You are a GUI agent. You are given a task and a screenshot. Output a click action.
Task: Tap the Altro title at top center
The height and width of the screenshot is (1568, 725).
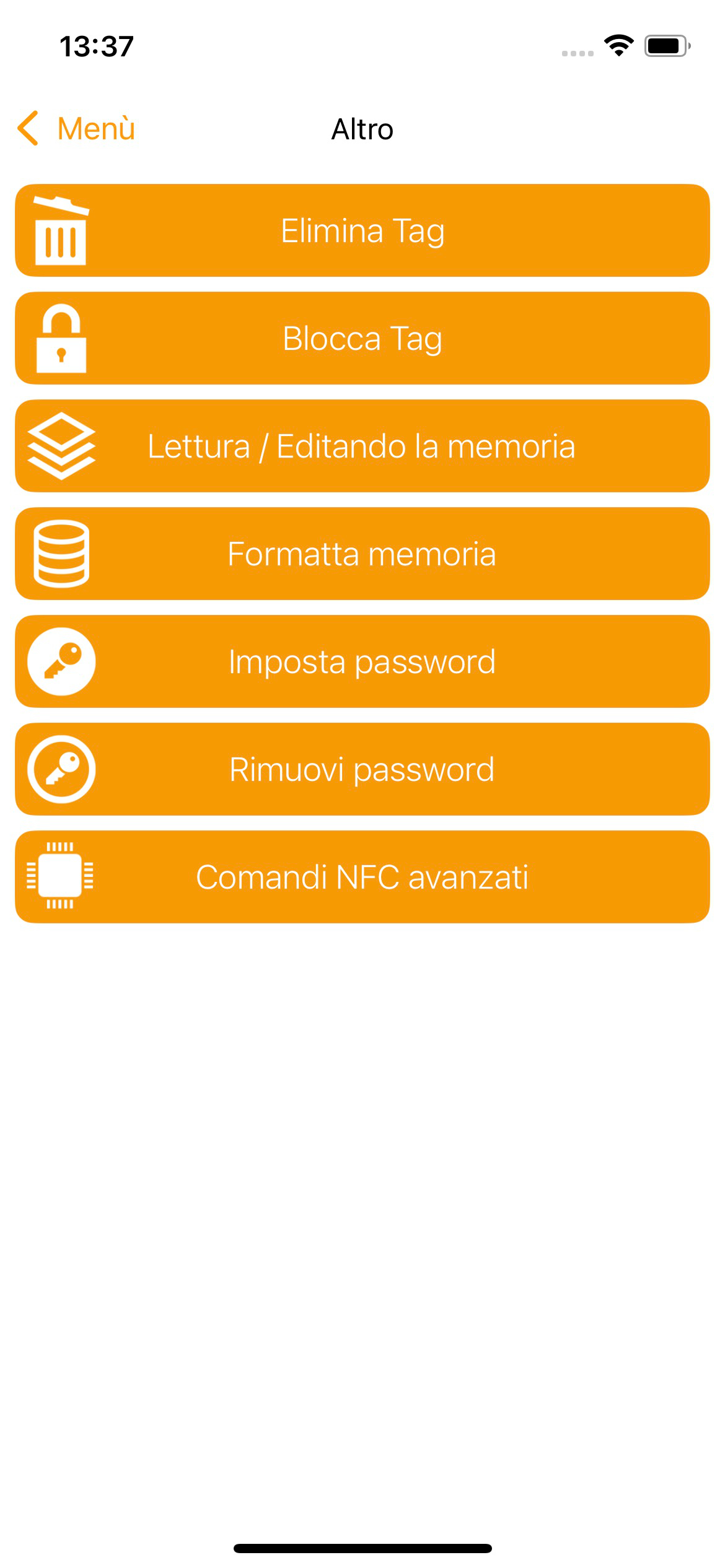click(x=362, y=128)
